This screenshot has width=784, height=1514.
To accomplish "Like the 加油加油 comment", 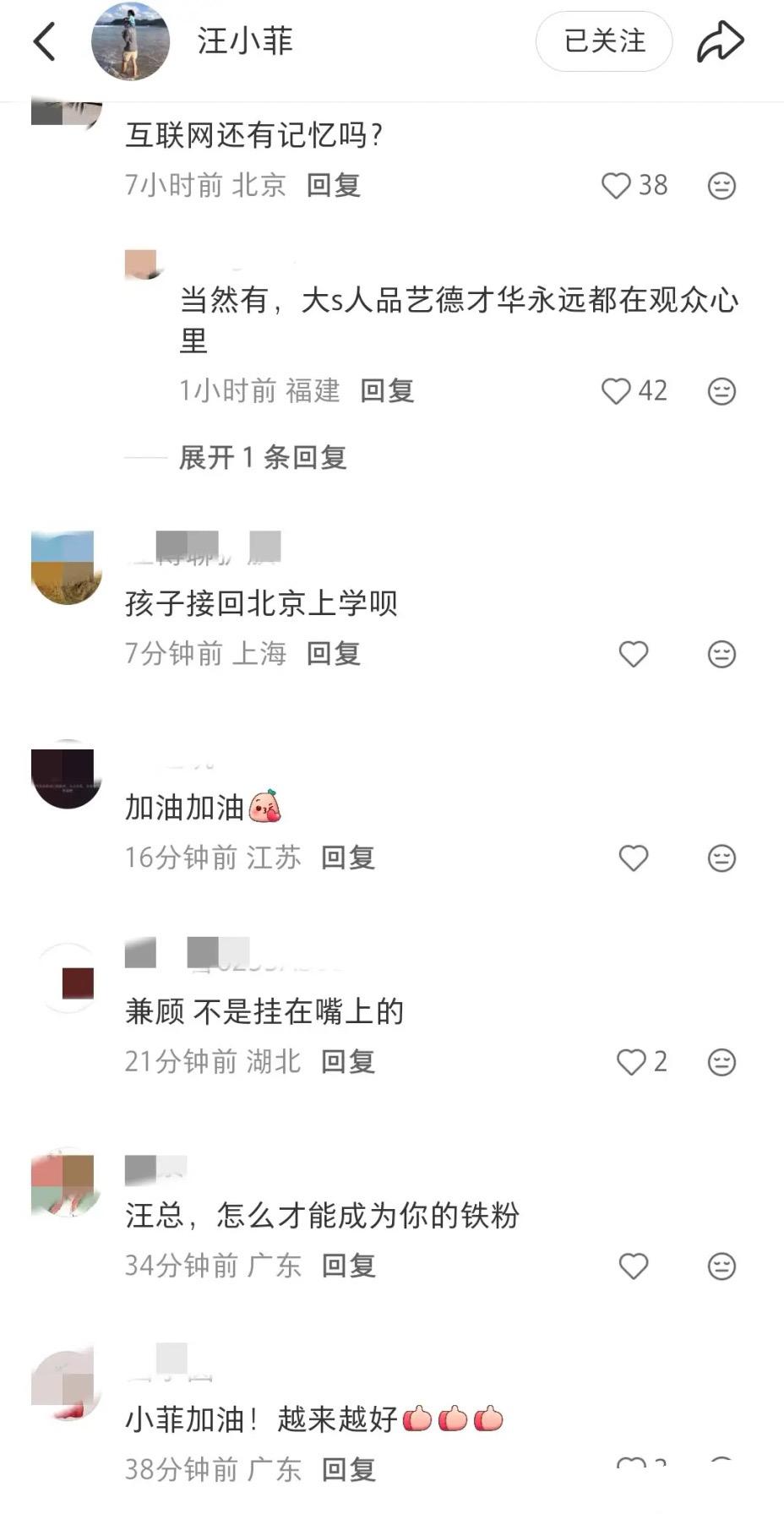I will pyautogui.click(x=634, y=858).
